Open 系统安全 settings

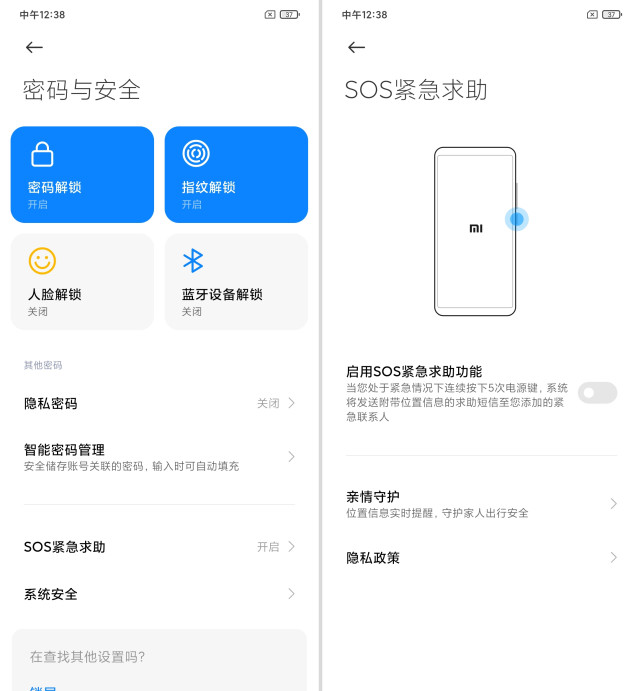point(159,594)
